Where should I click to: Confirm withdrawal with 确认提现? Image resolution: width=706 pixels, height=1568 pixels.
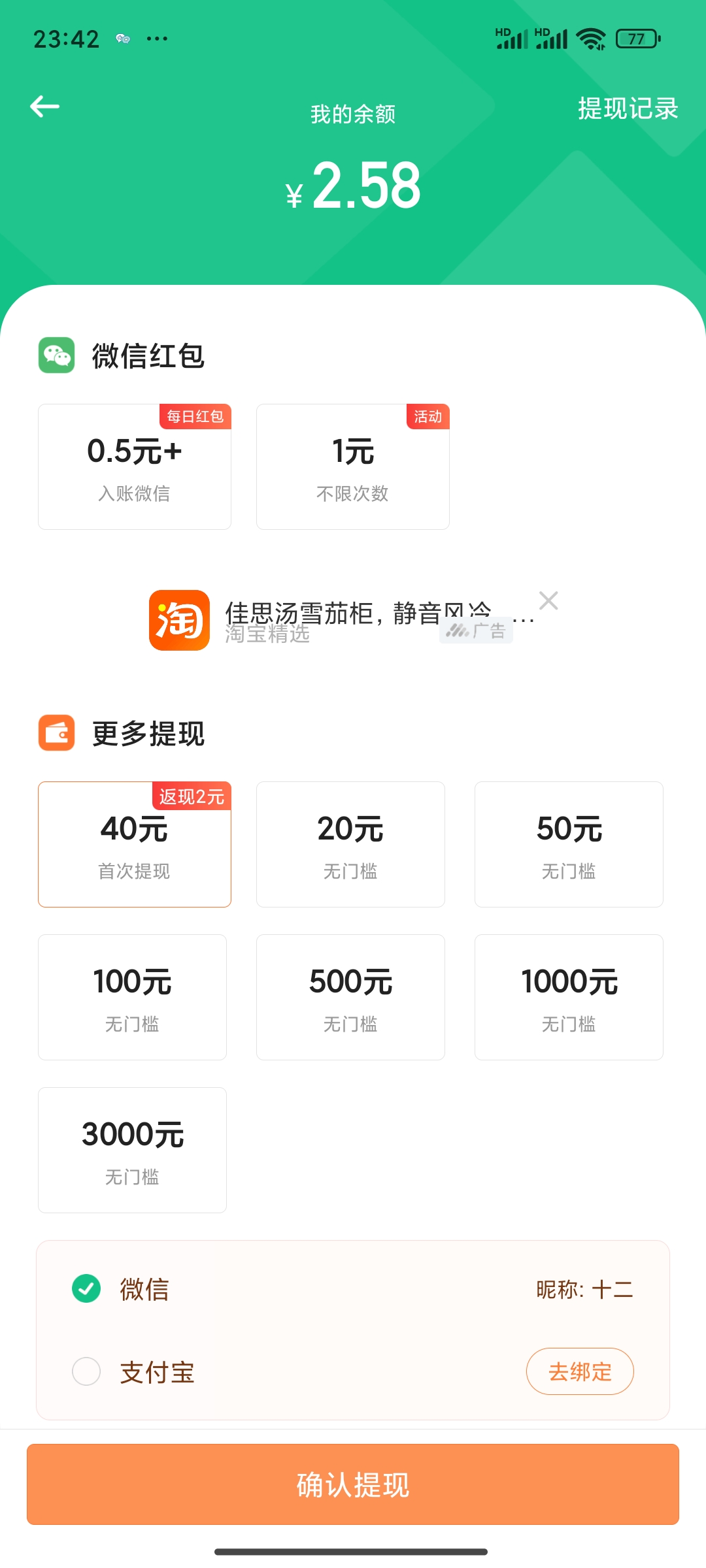pyautogui.click(x=353, y=1484)
